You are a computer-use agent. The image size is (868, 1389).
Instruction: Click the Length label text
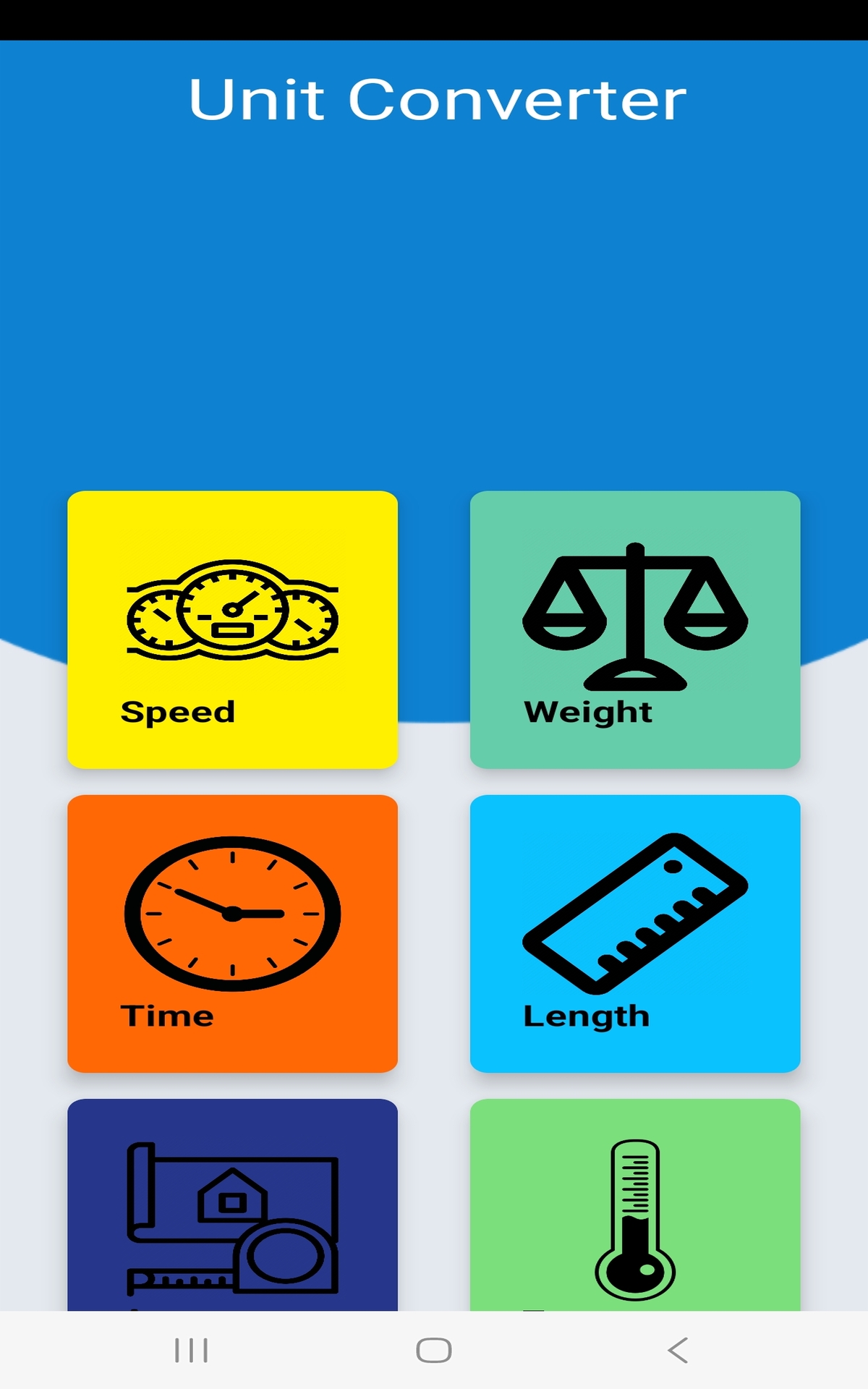point(587,1016)
